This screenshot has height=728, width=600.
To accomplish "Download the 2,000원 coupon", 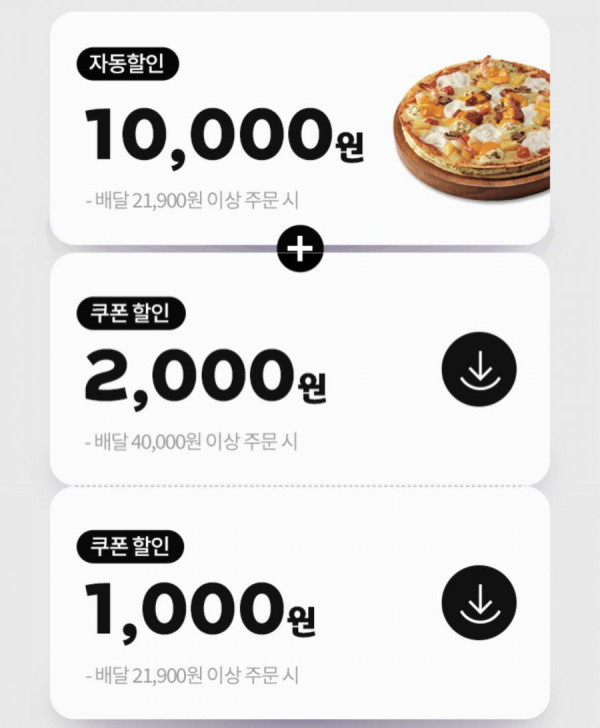I will tap(479, 369).
